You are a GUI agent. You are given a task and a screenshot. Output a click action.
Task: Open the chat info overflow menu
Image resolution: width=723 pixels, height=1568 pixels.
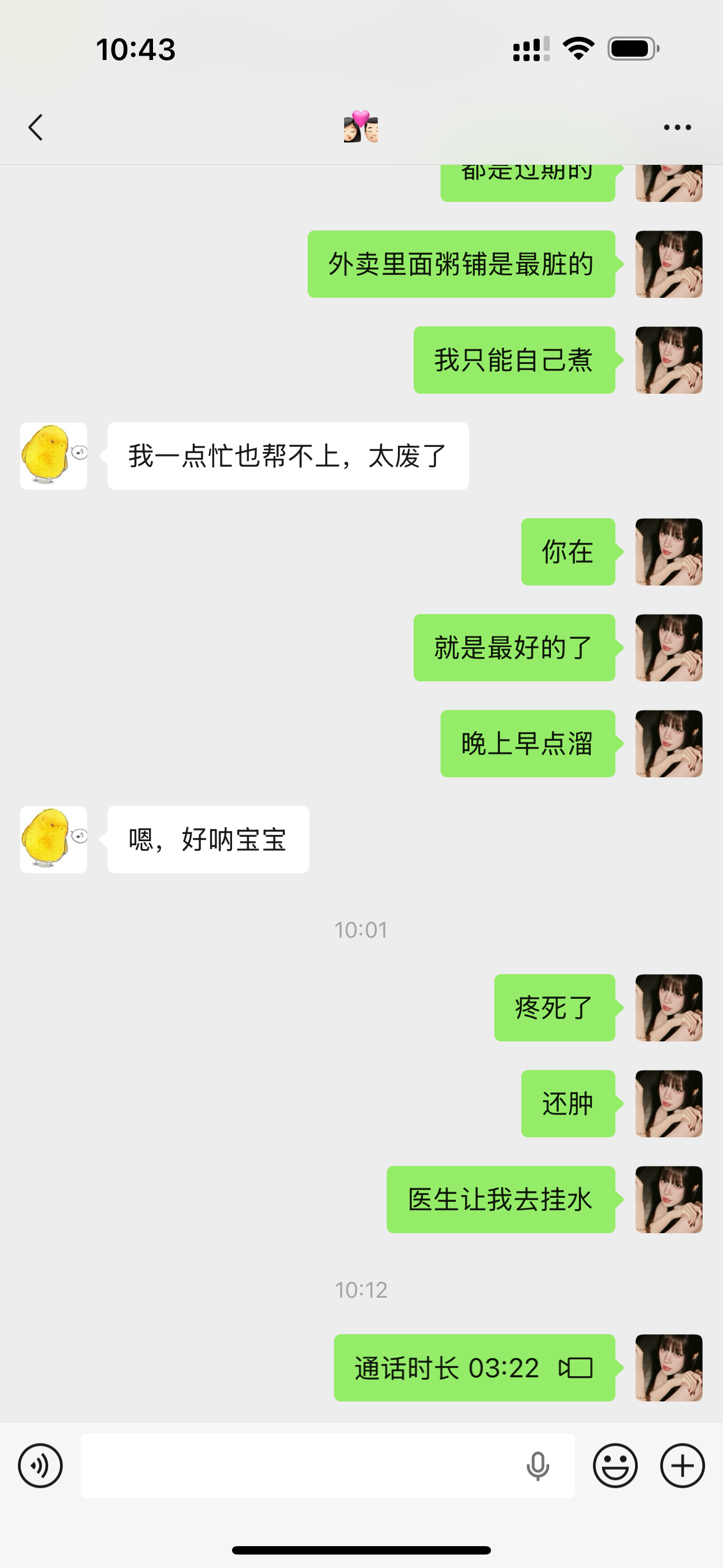(676, 127)
